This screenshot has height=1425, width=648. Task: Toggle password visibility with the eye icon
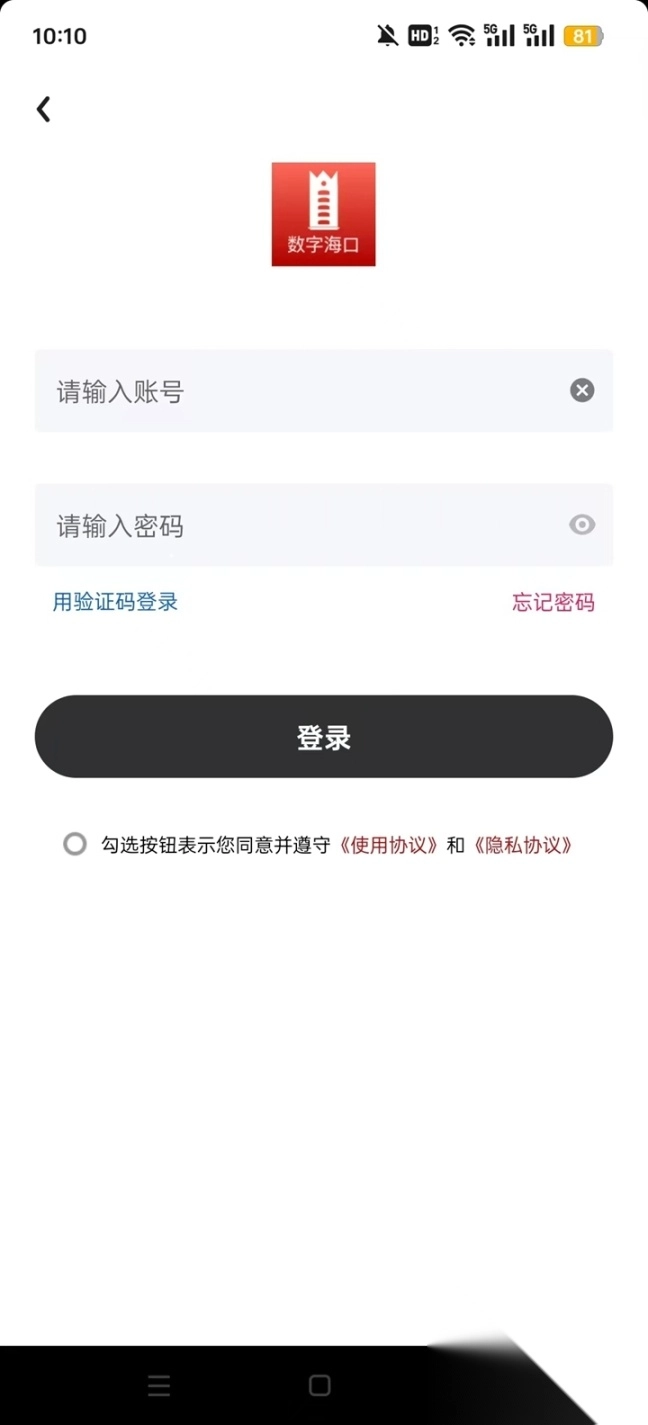click(582, 525)
